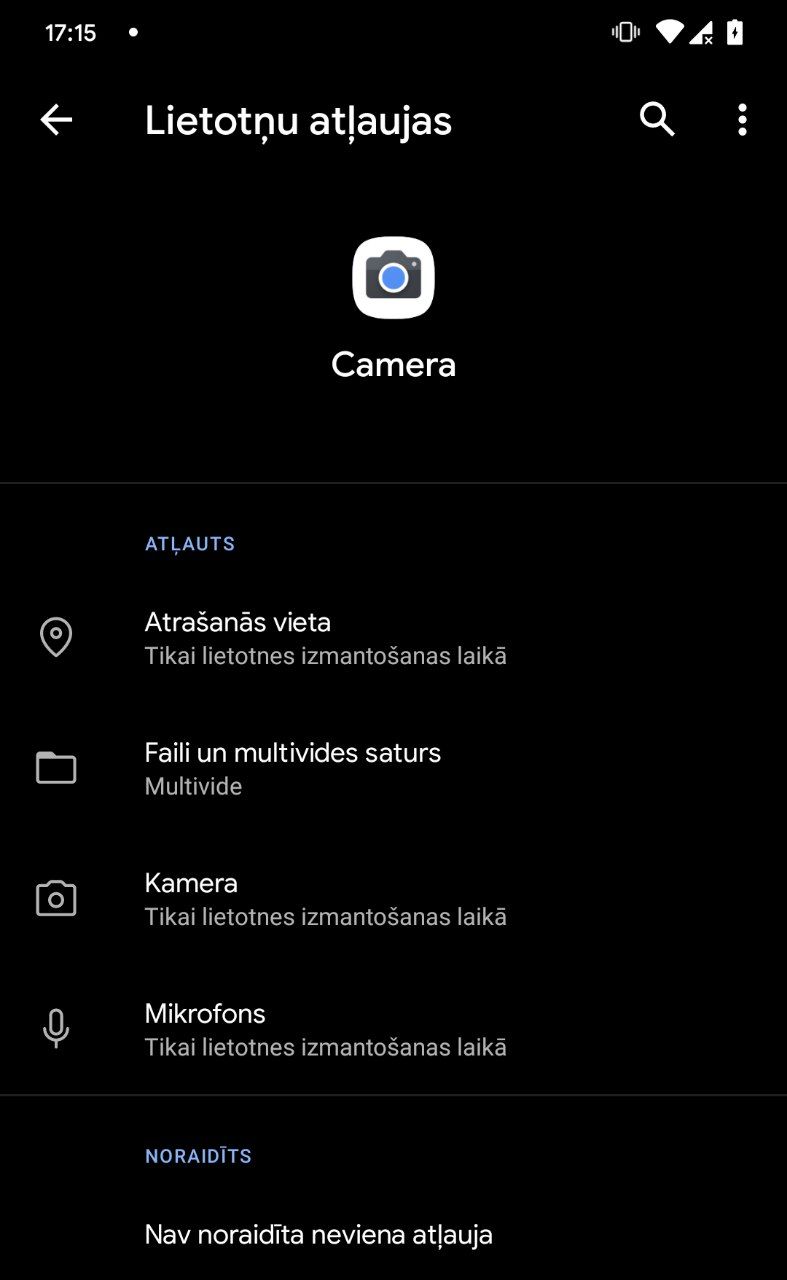
Task: Select the Kamera permission row
Action: (393, 899)
